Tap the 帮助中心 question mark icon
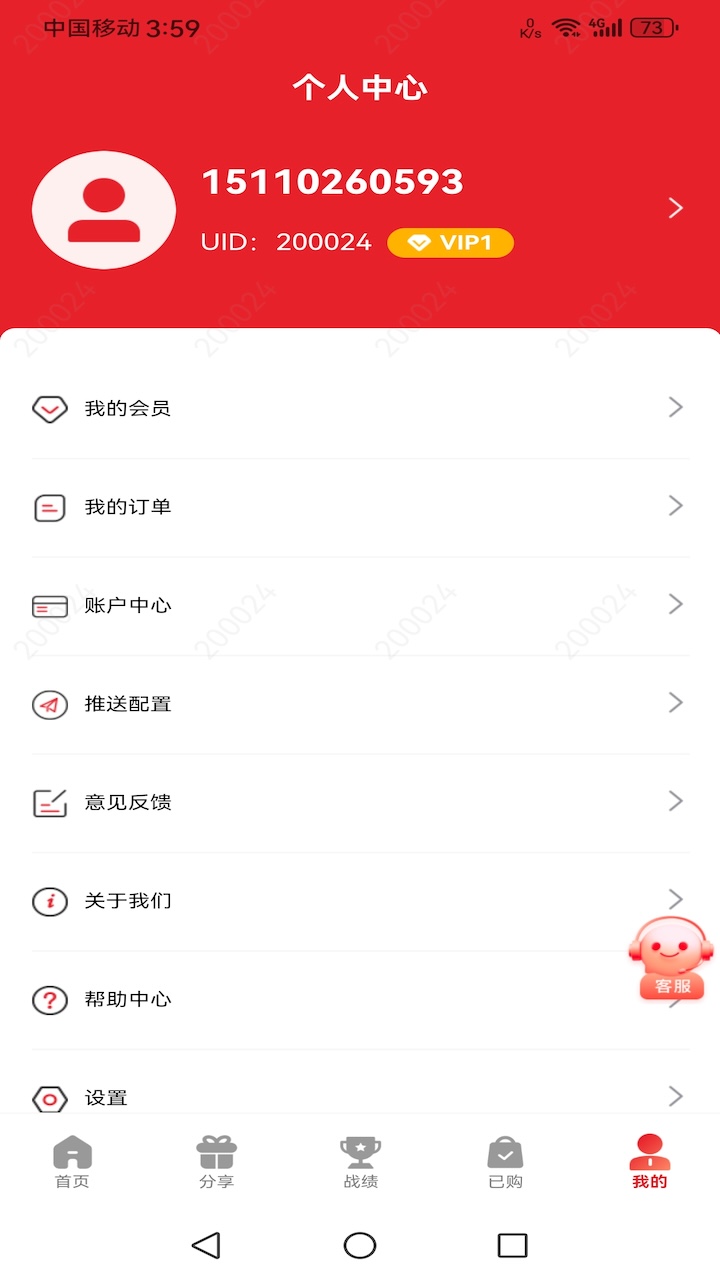This screenshot has height=1280, width=720. pos(50,999)
